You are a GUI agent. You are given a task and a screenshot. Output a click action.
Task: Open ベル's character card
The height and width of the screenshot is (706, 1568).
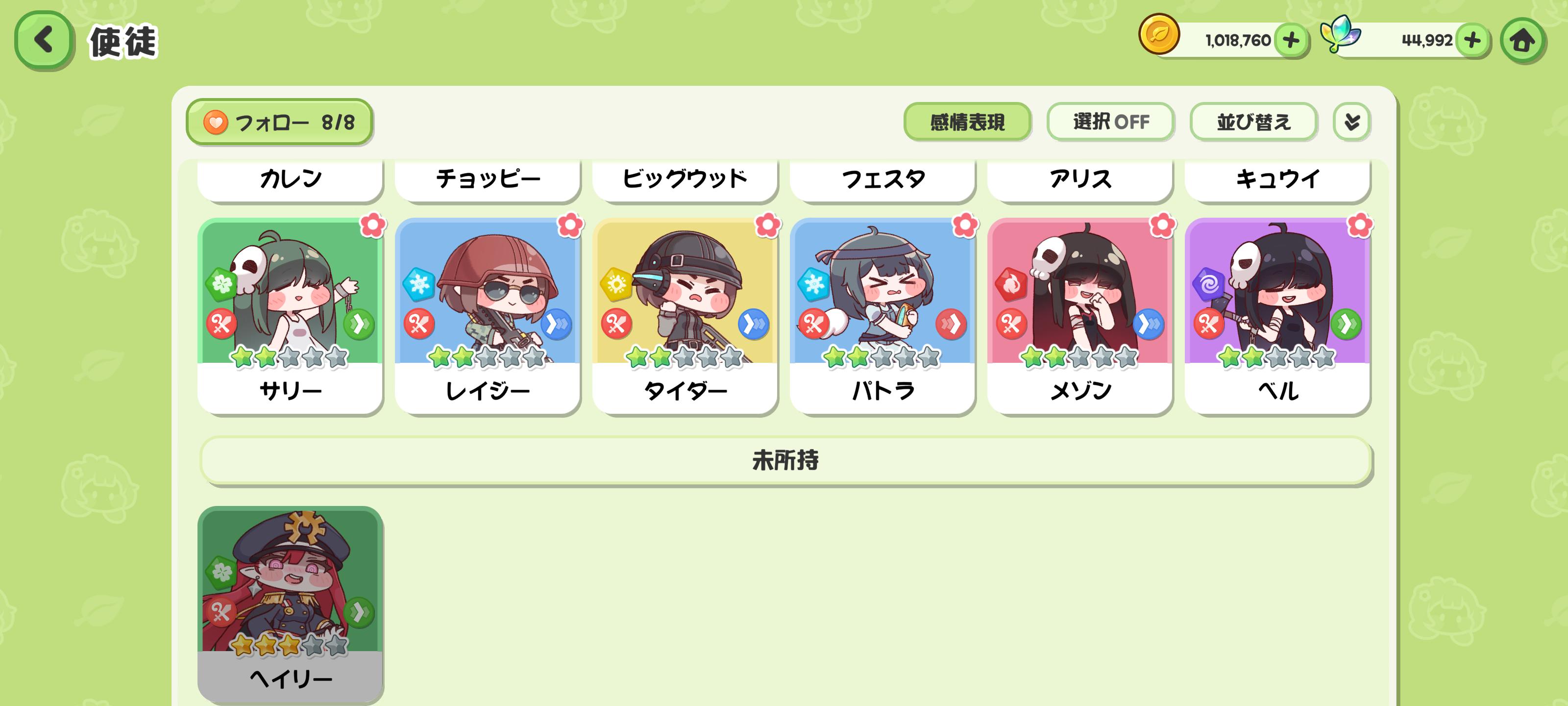pos(1277,316)
